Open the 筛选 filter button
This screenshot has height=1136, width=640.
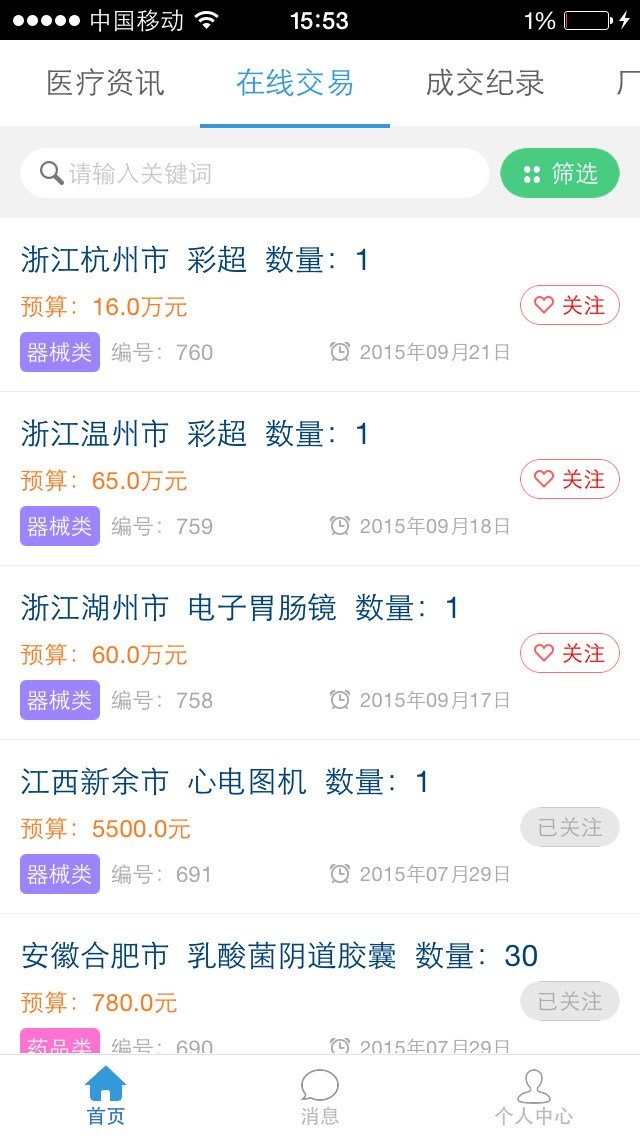(x=560, y=174)
